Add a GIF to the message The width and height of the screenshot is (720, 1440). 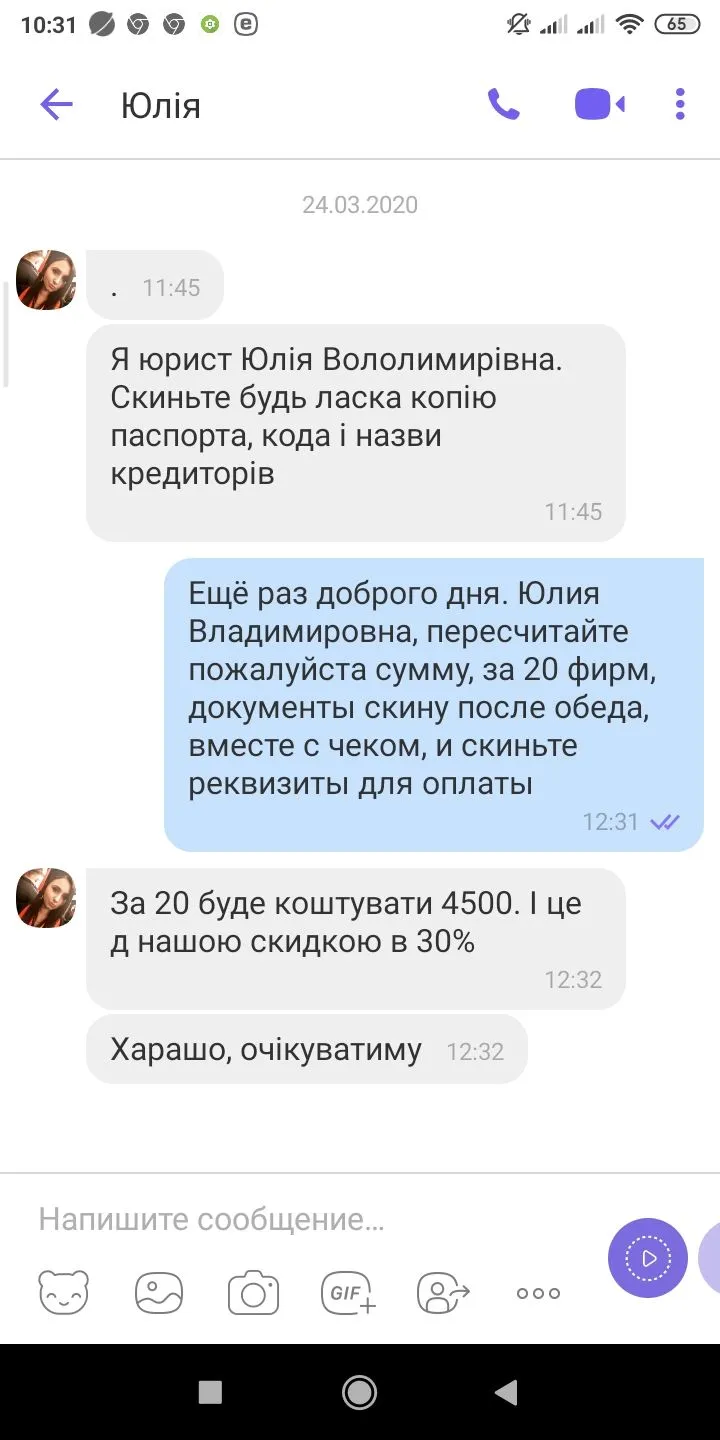point(347,1292)
